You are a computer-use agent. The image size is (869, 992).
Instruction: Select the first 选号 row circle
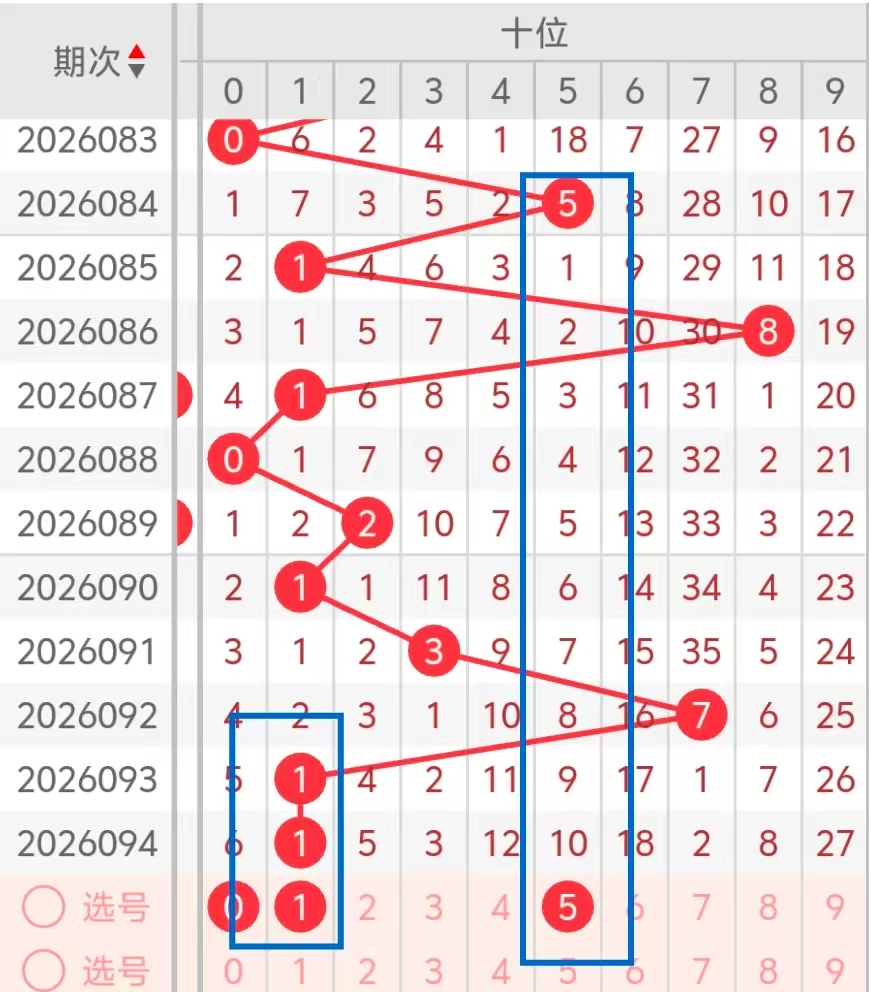pyautogui.click(x=45, y=908)
